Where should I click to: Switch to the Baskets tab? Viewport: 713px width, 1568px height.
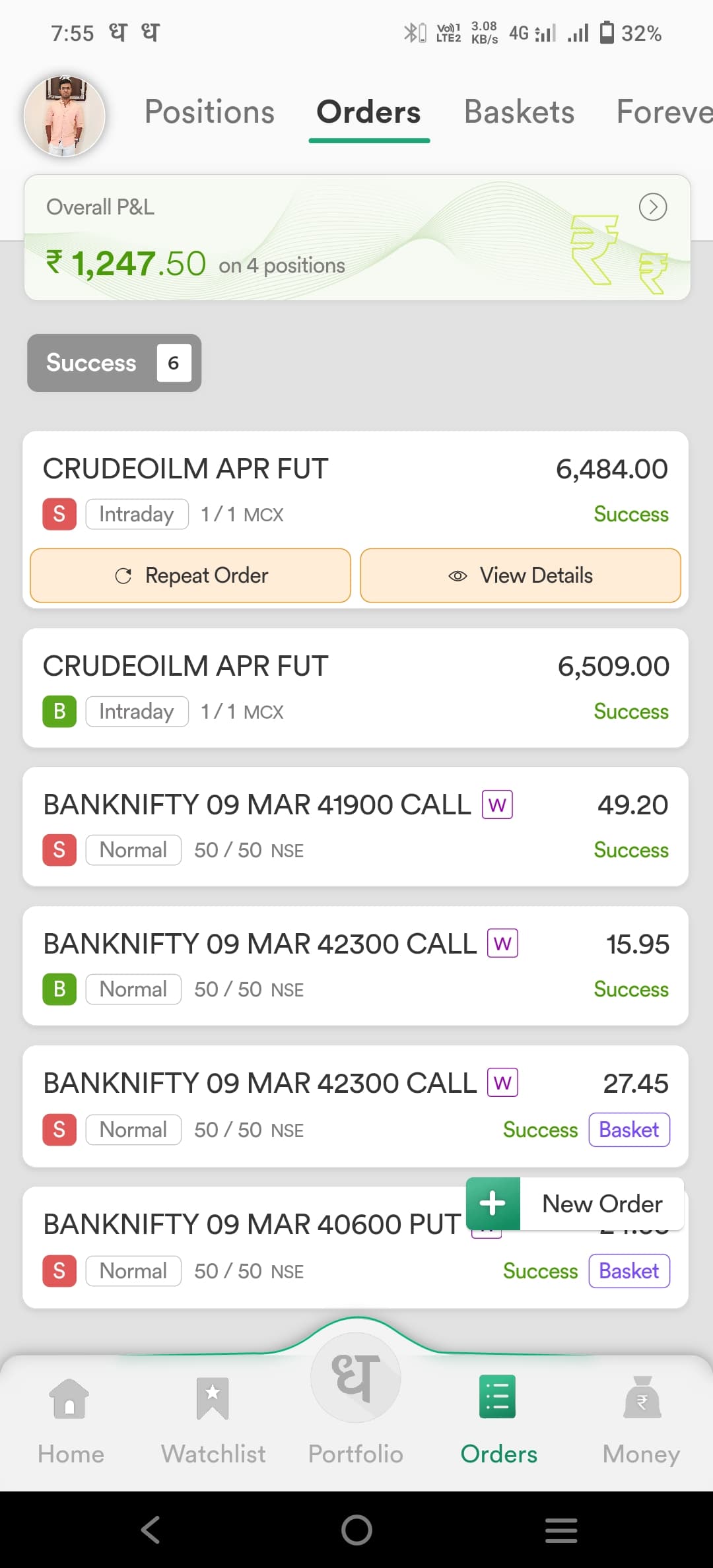tap(519, 112)
